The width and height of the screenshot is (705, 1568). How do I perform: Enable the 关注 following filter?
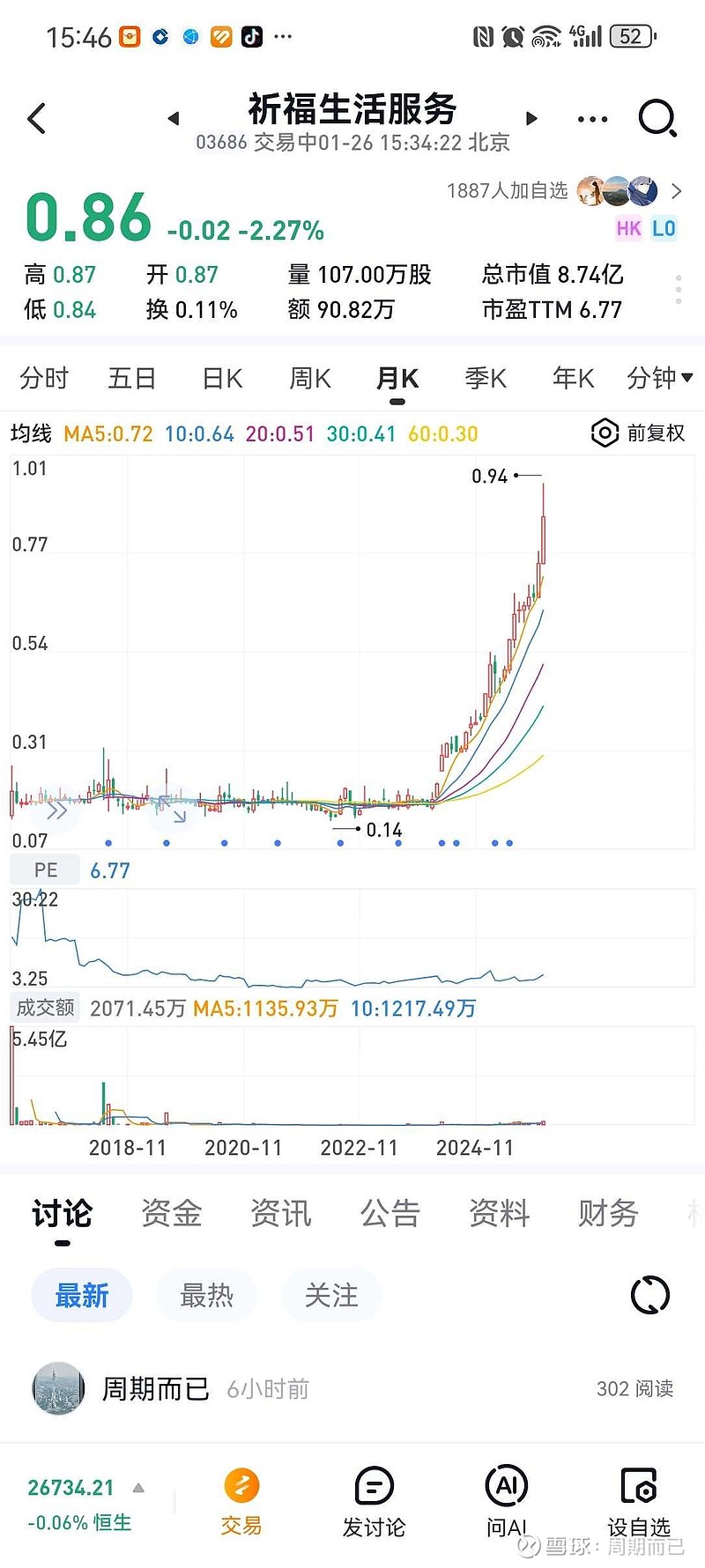point(332,1295)
